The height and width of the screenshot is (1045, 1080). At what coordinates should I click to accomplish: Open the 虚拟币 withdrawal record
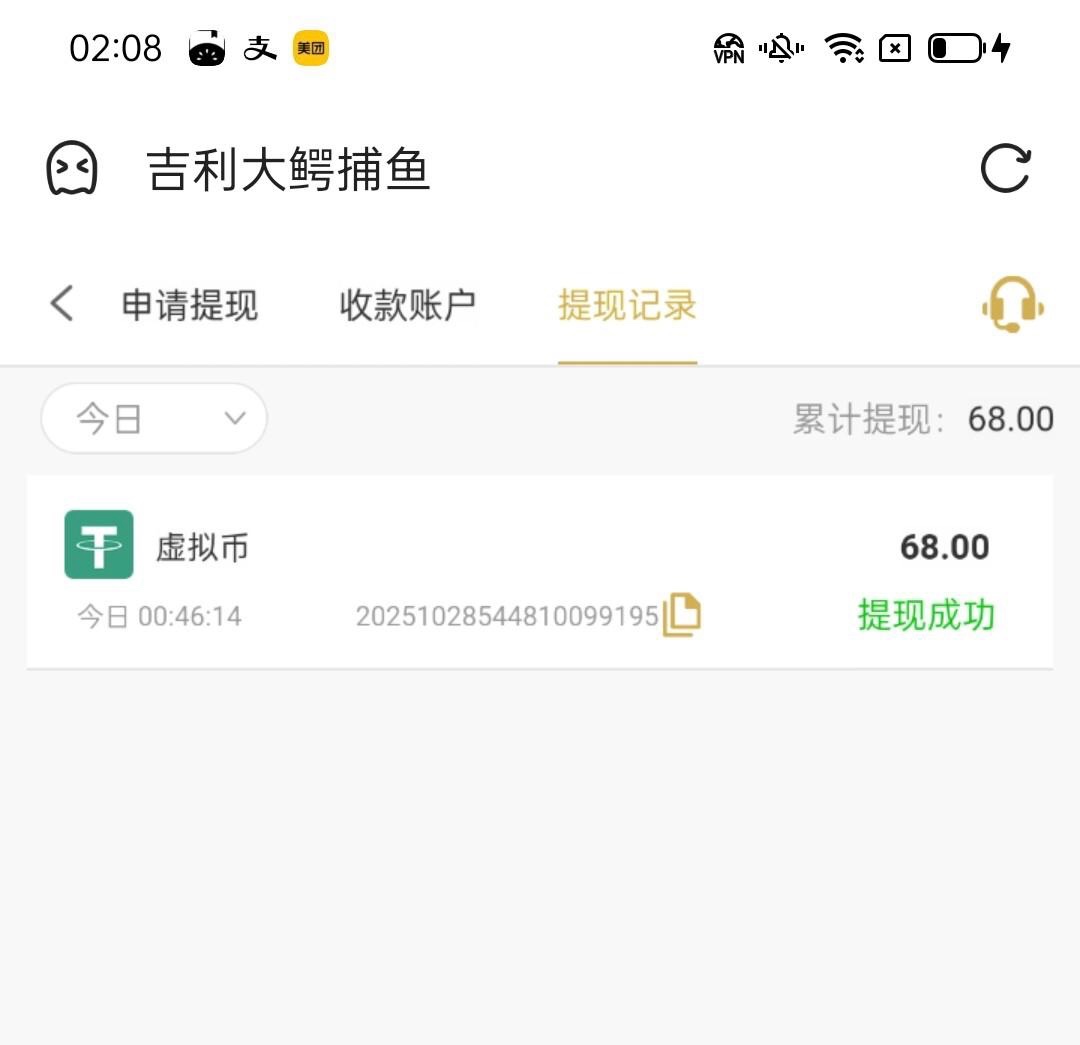pos(540,572)
